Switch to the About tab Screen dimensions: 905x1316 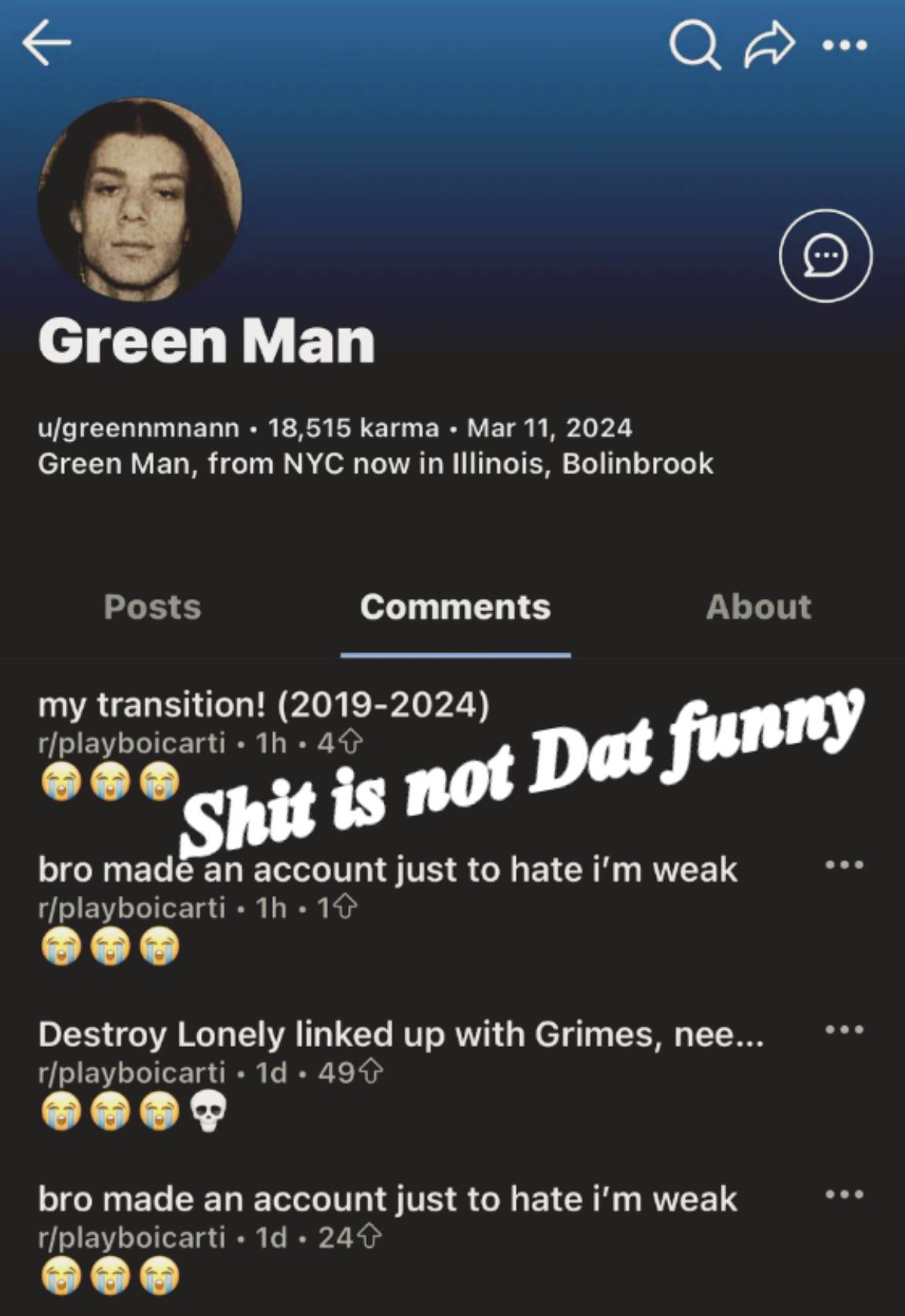click(758, 607)
